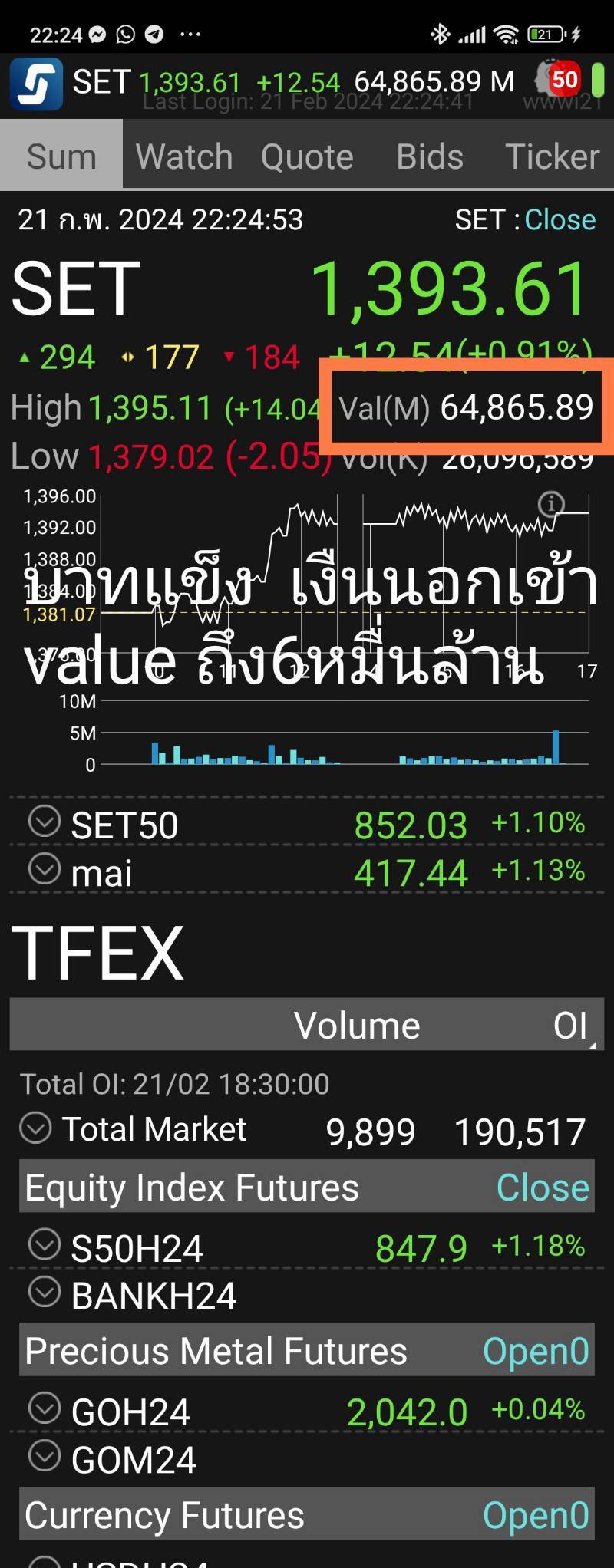Select the Ticker tab

tap(552, 156)
